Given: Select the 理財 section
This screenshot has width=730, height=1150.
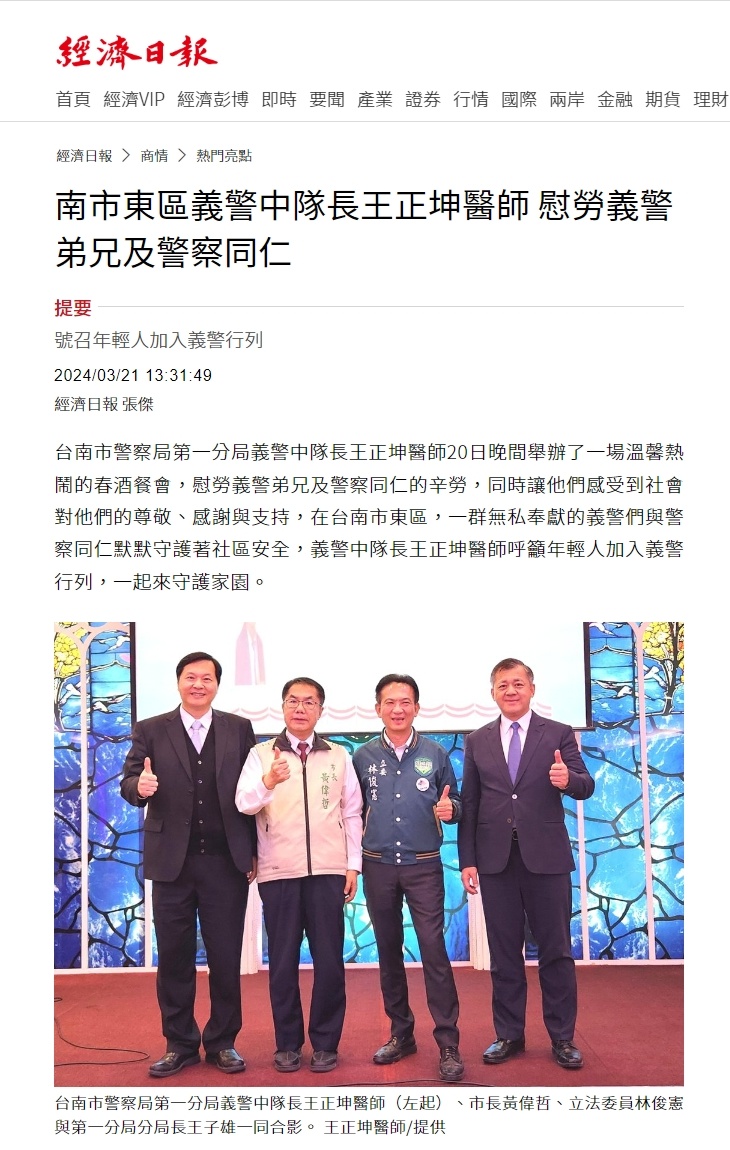Looking at the screenshot, I should pos(710,99).
